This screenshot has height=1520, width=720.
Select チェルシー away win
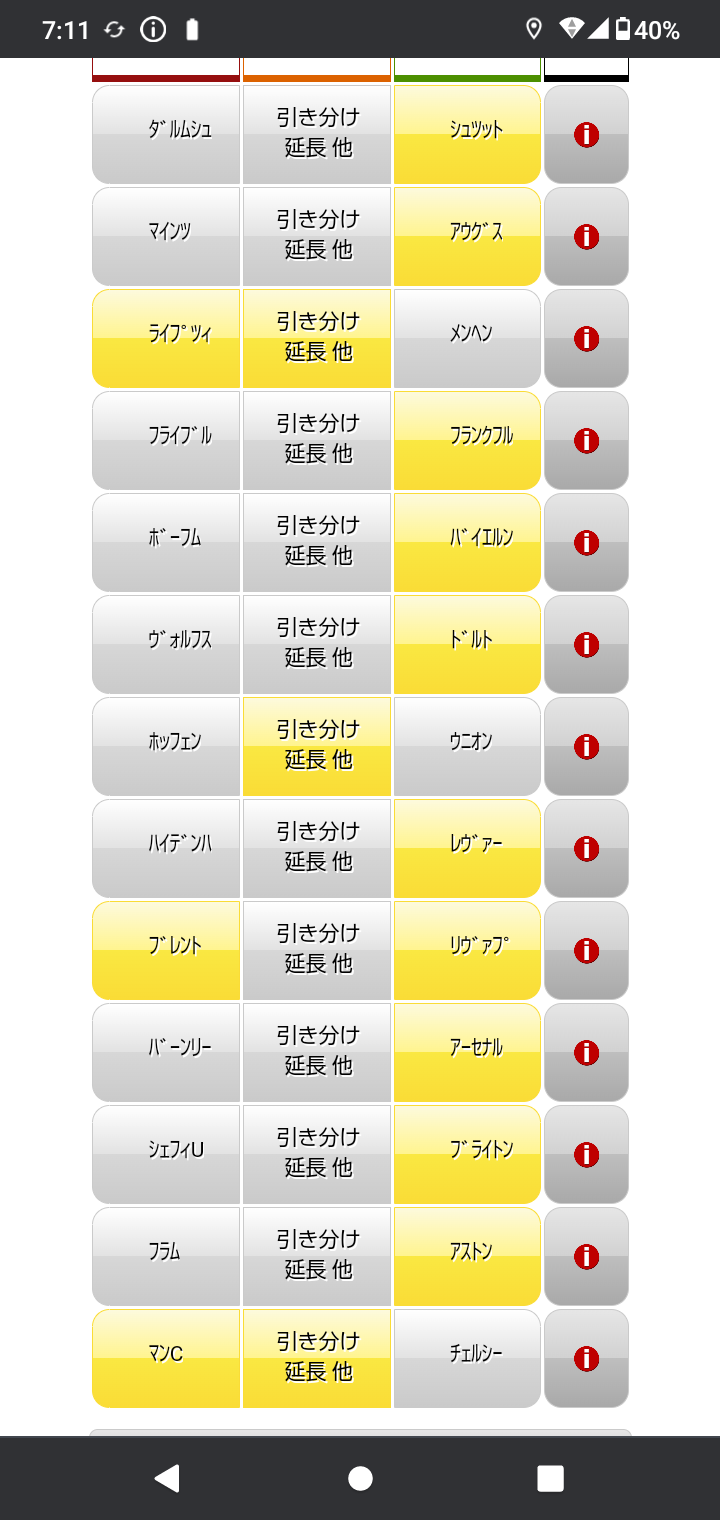[x=467, y=1358]
